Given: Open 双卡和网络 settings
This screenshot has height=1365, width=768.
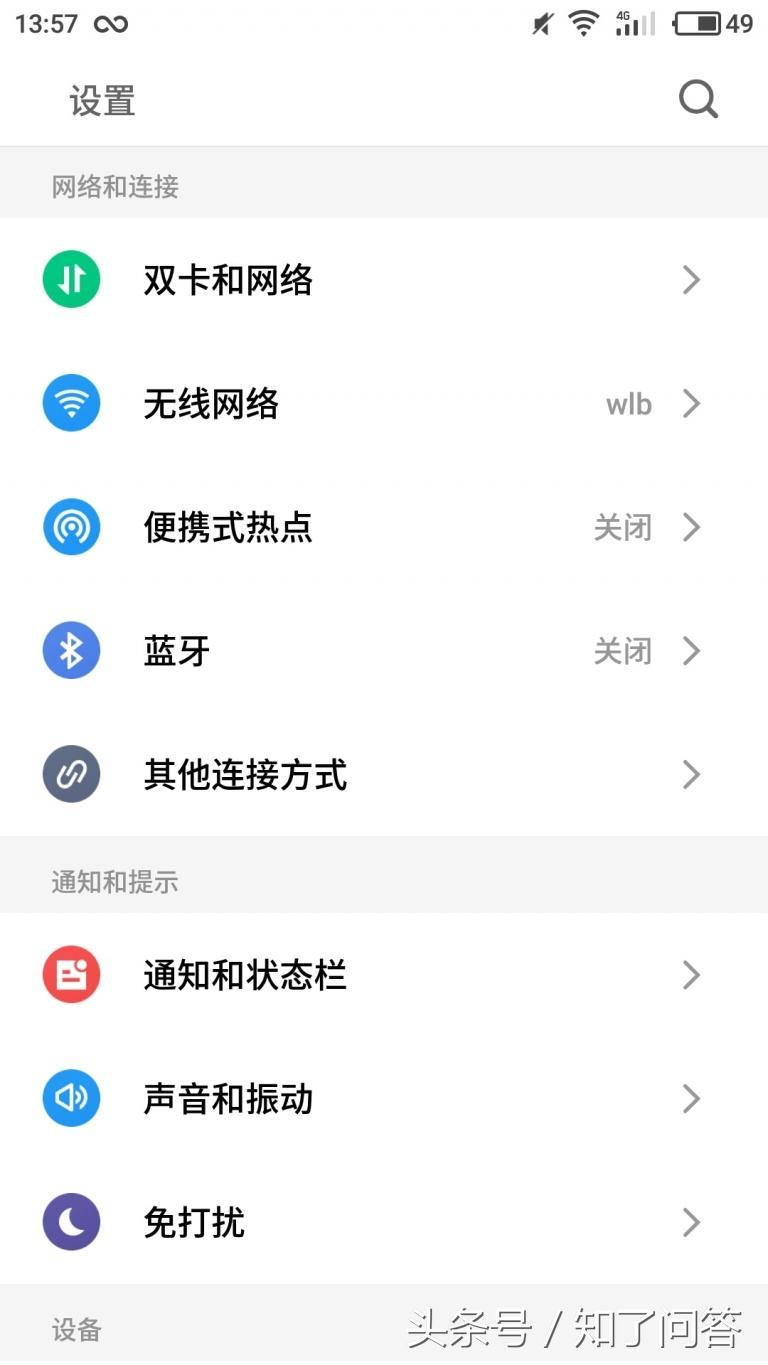Looking at the screenshot, I should click(384, 280).
